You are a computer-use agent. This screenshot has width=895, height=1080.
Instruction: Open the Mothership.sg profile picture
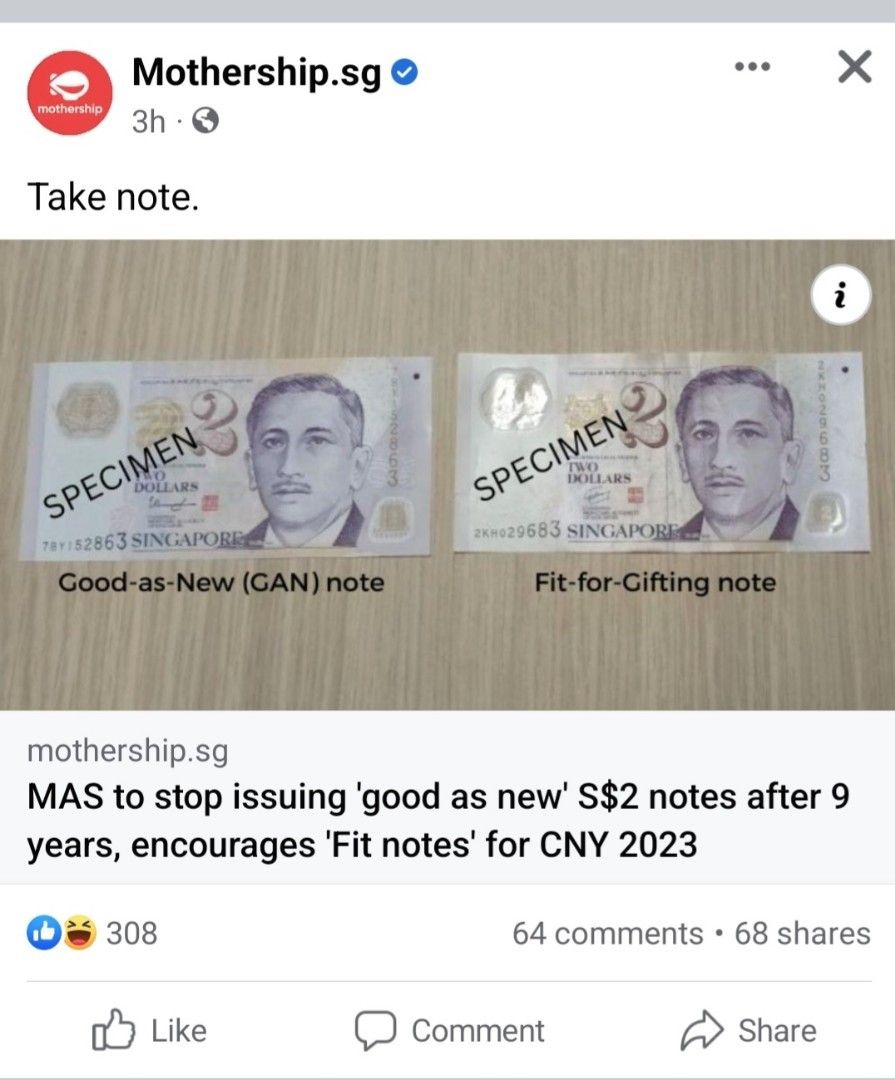tap(70, 97)
